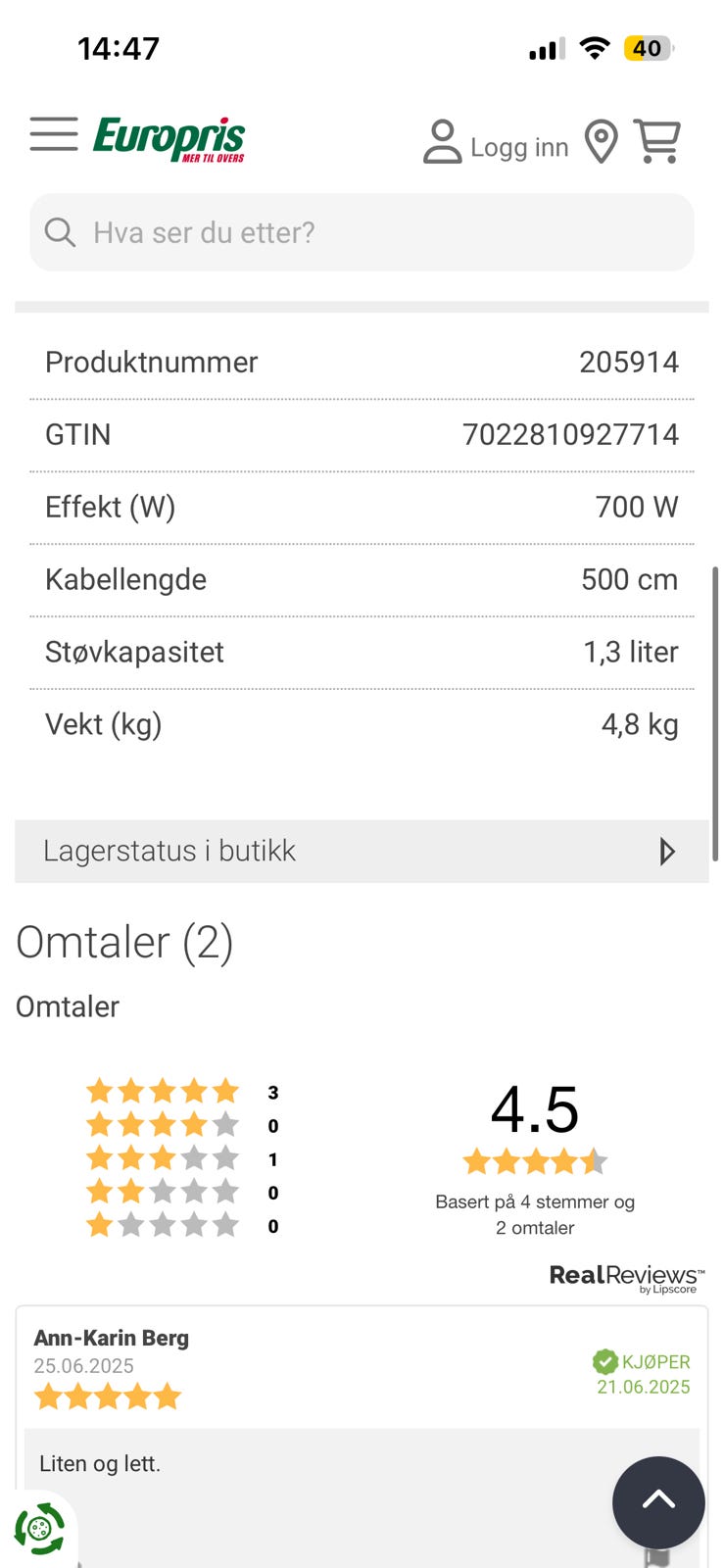
Task: Click the green recycling icon
Action: (x=39, y=1526)
